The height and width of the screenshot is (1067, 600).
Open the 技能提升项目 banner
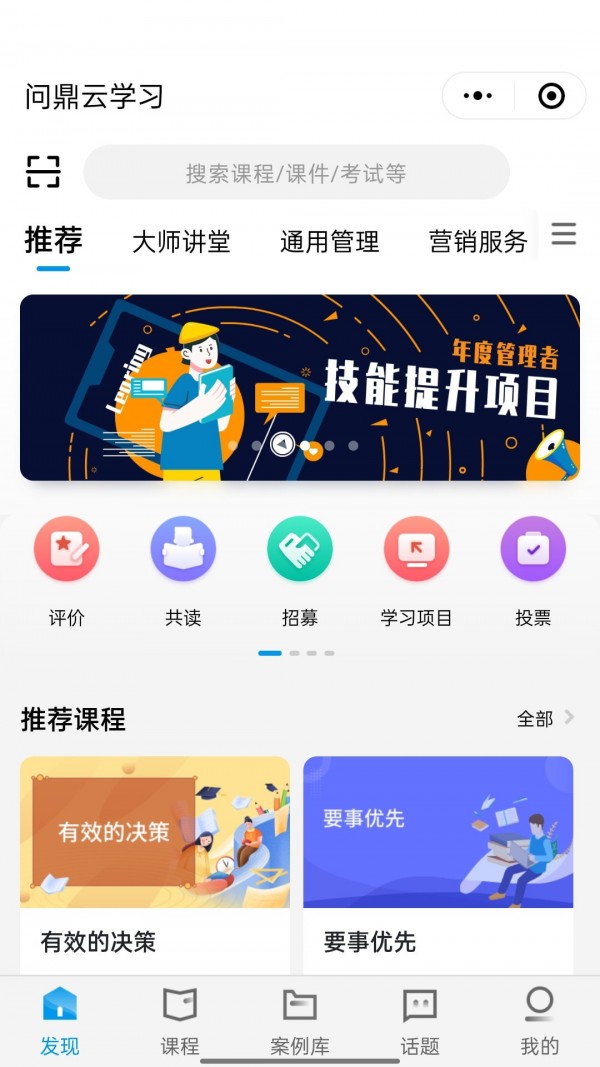[x=300, y=387]
